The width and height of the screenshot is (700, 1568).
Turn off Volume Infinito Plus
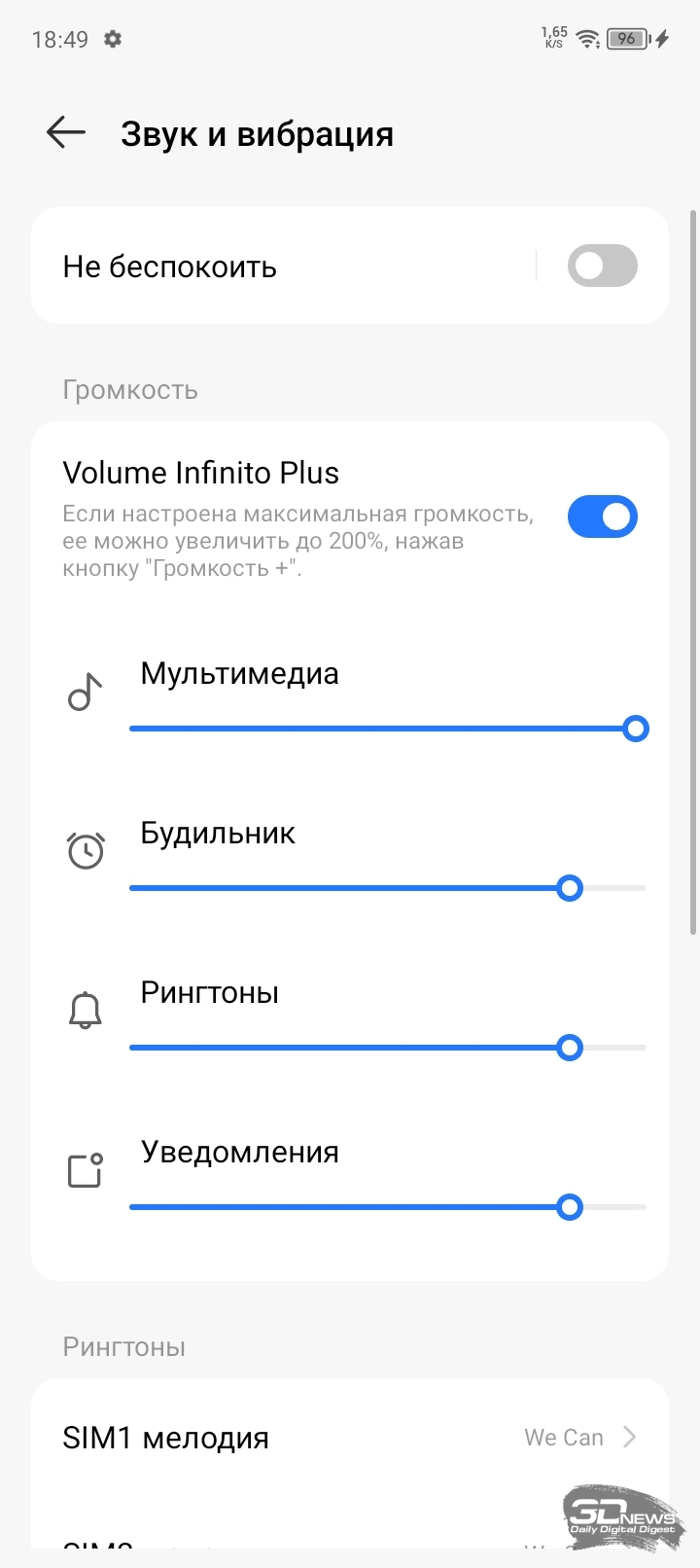[x=602, y=517]
